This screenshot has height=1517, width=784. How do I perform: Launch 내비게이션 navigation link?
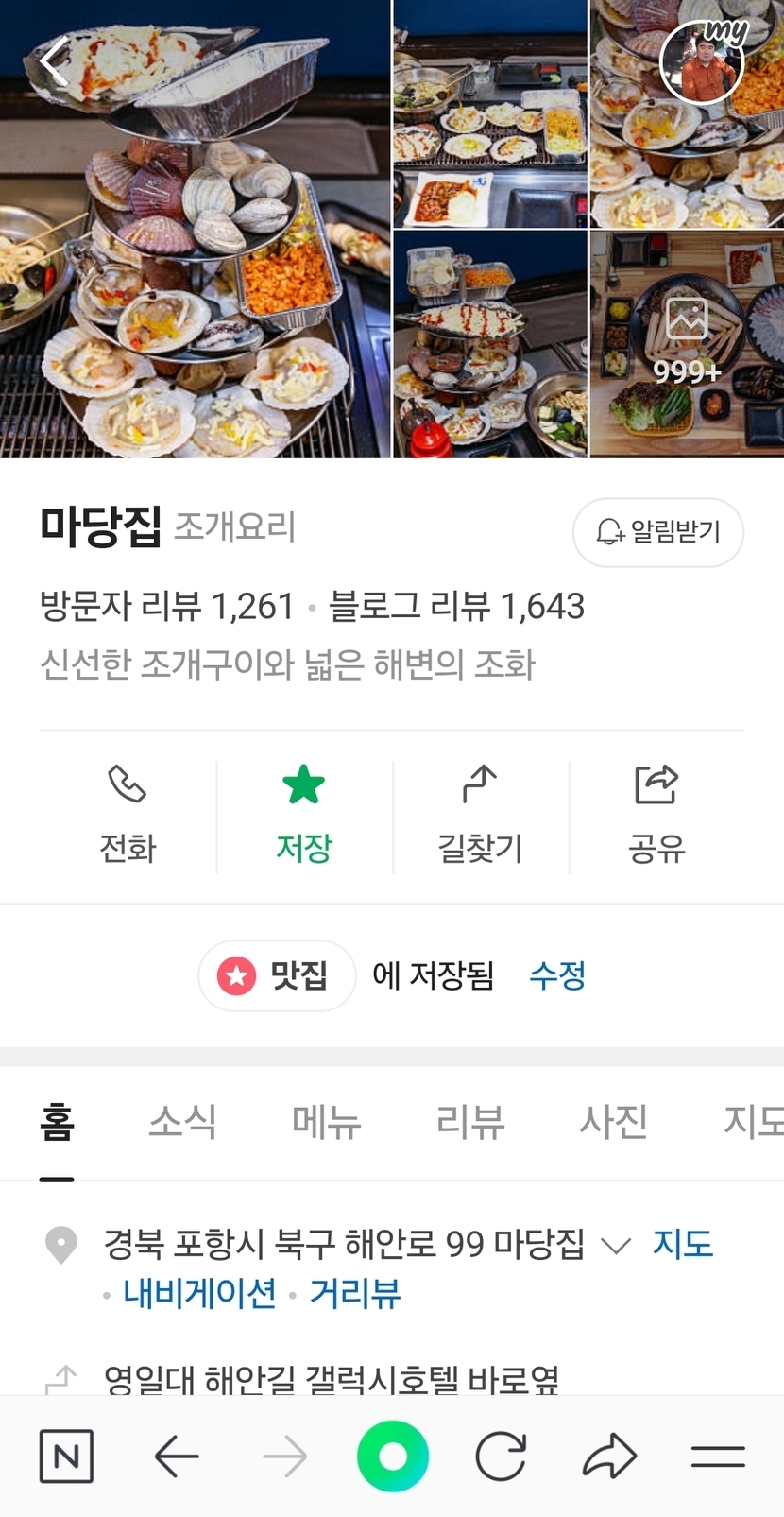tap(199, 1292)
